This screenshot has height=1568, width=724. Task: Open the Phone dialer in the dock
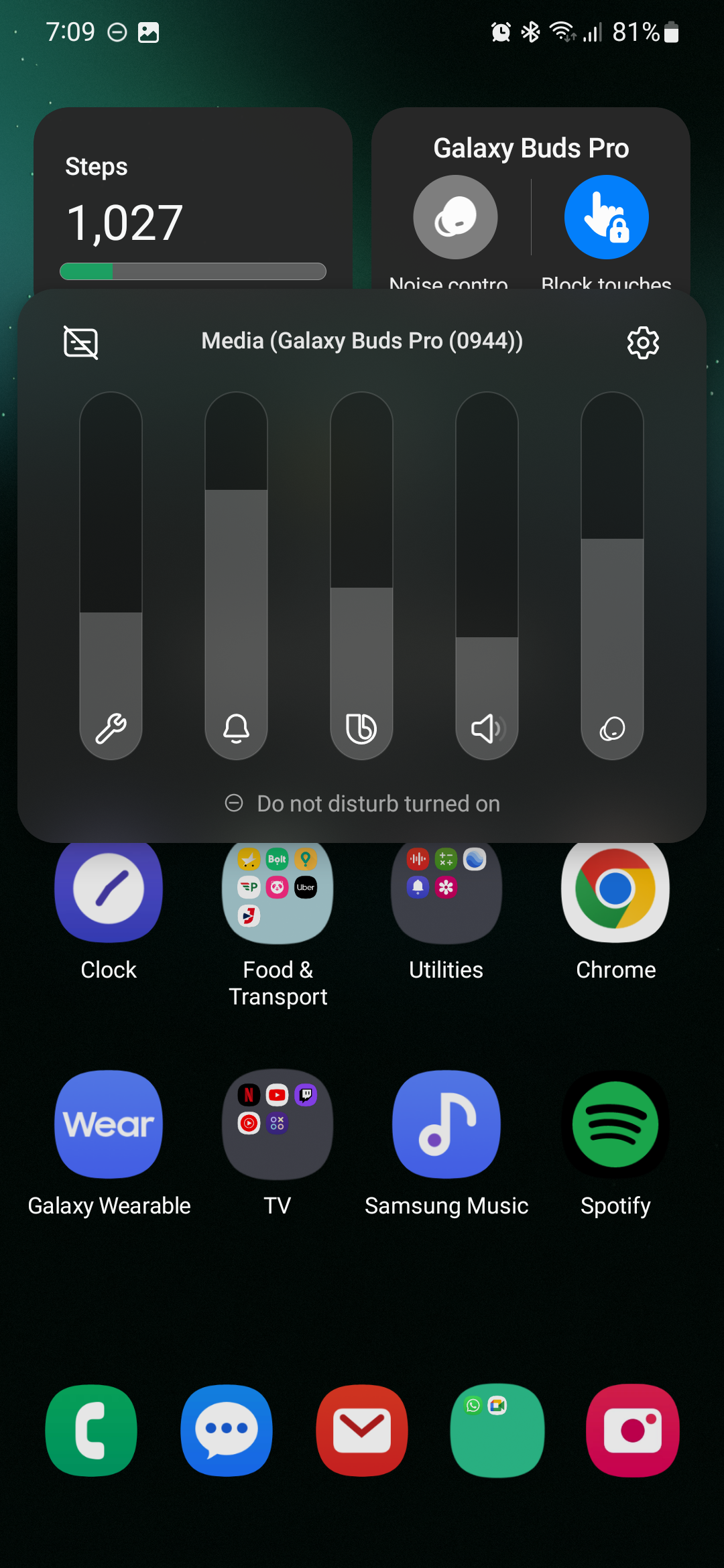click(x=91, y=1431)
